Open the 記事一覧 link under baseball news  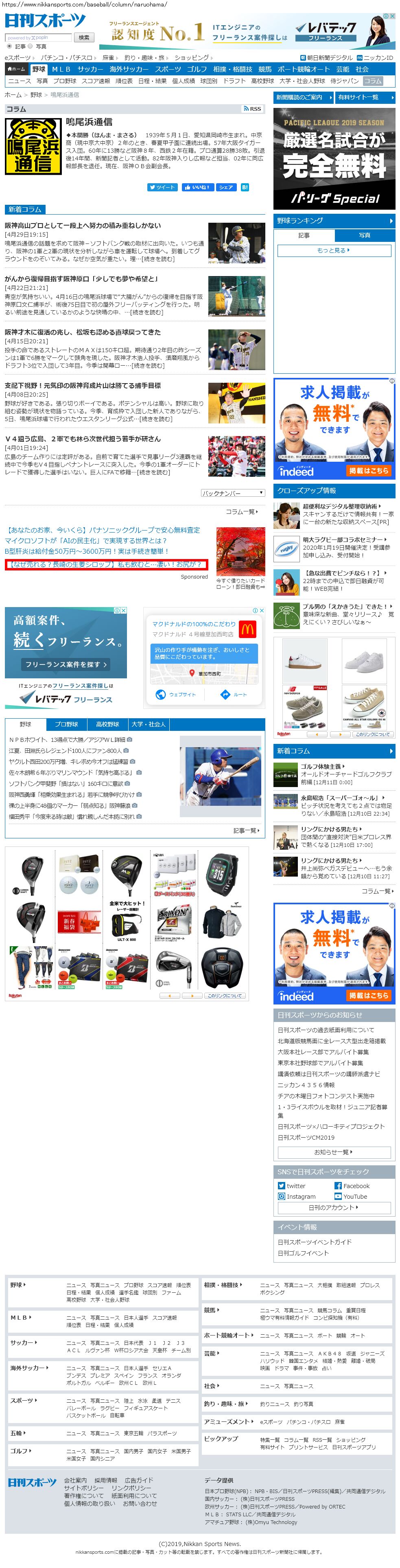click(246, 830)
